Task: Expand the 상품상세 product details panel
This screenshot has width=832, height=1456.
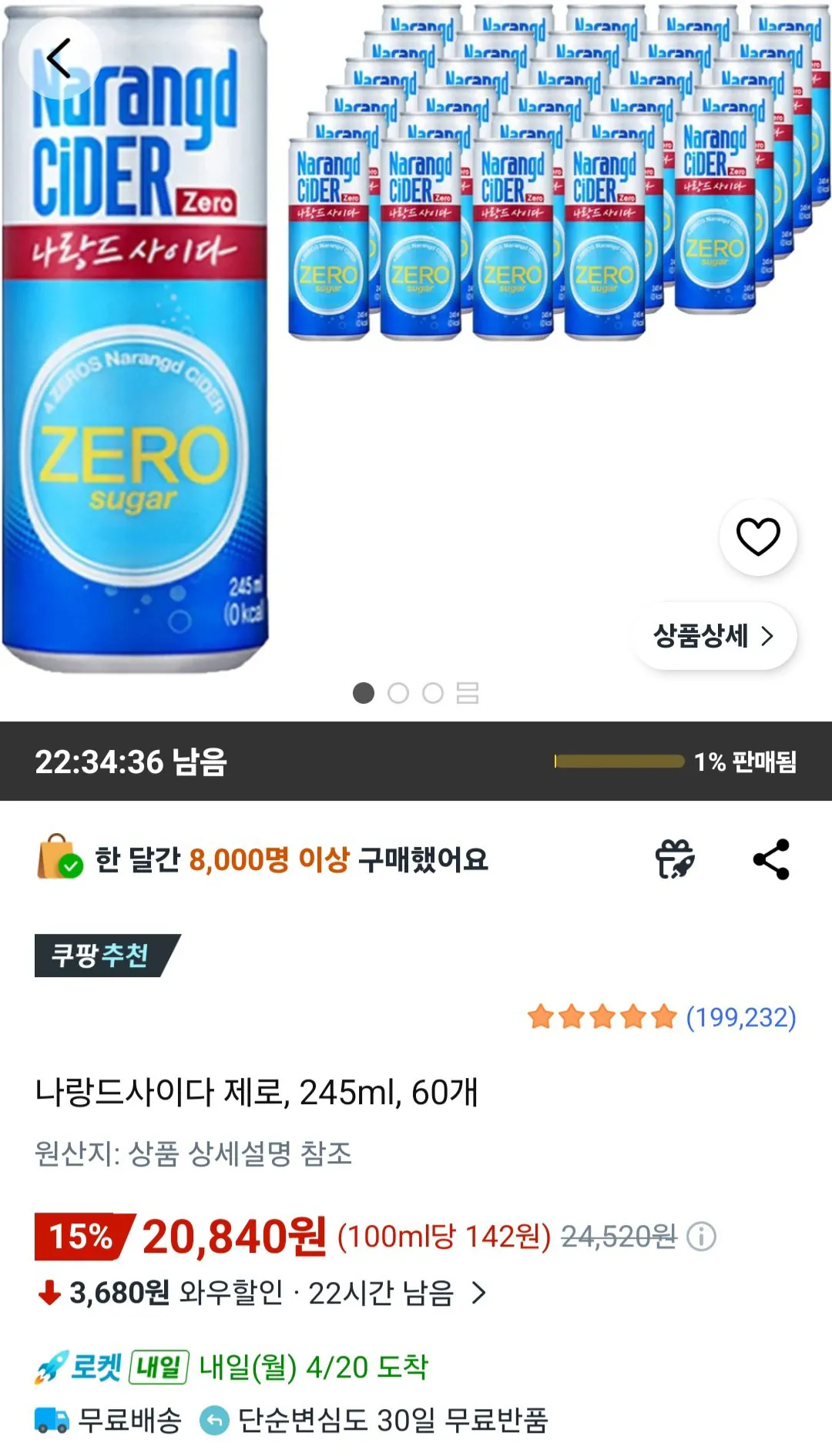Action: (713, 638)
